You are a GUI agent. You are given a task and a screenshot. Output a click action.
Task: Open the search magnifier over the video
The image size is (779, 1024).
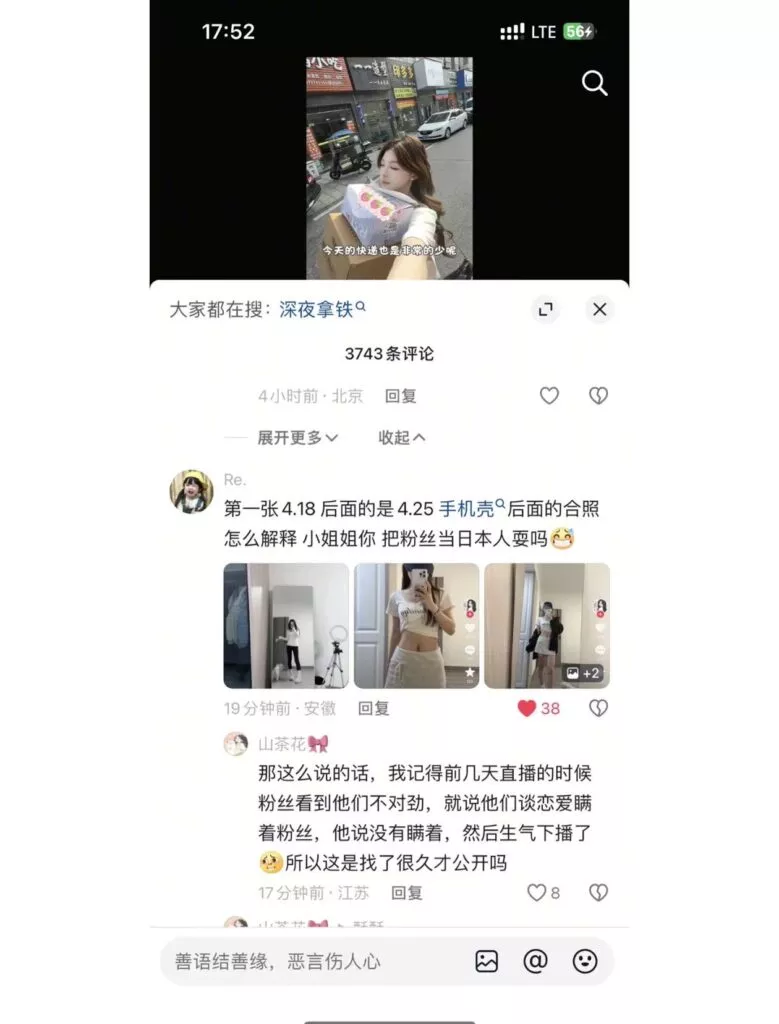click(x=594, y=85)
